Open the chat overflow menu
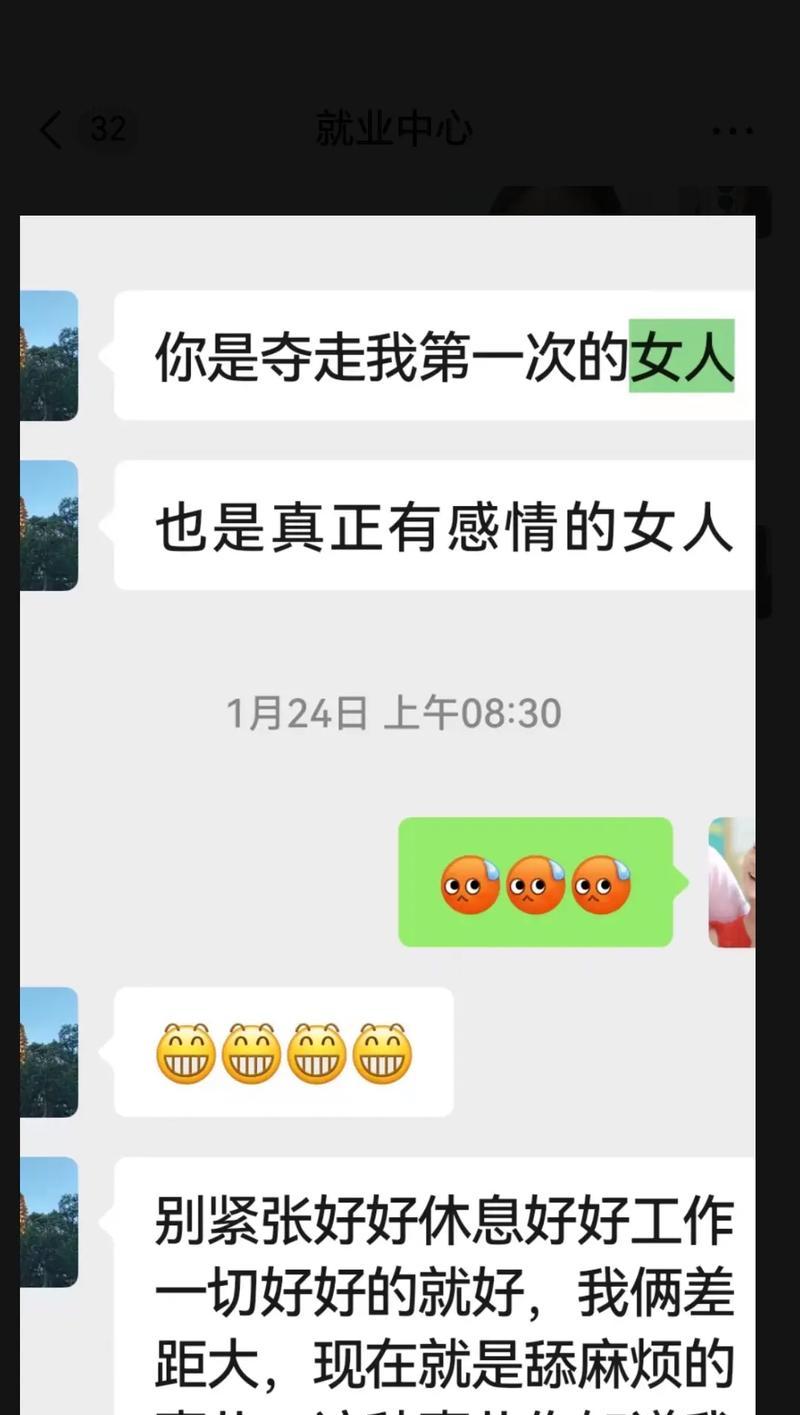The height and width of the screenshot is (1415, 800). point(732,130)
